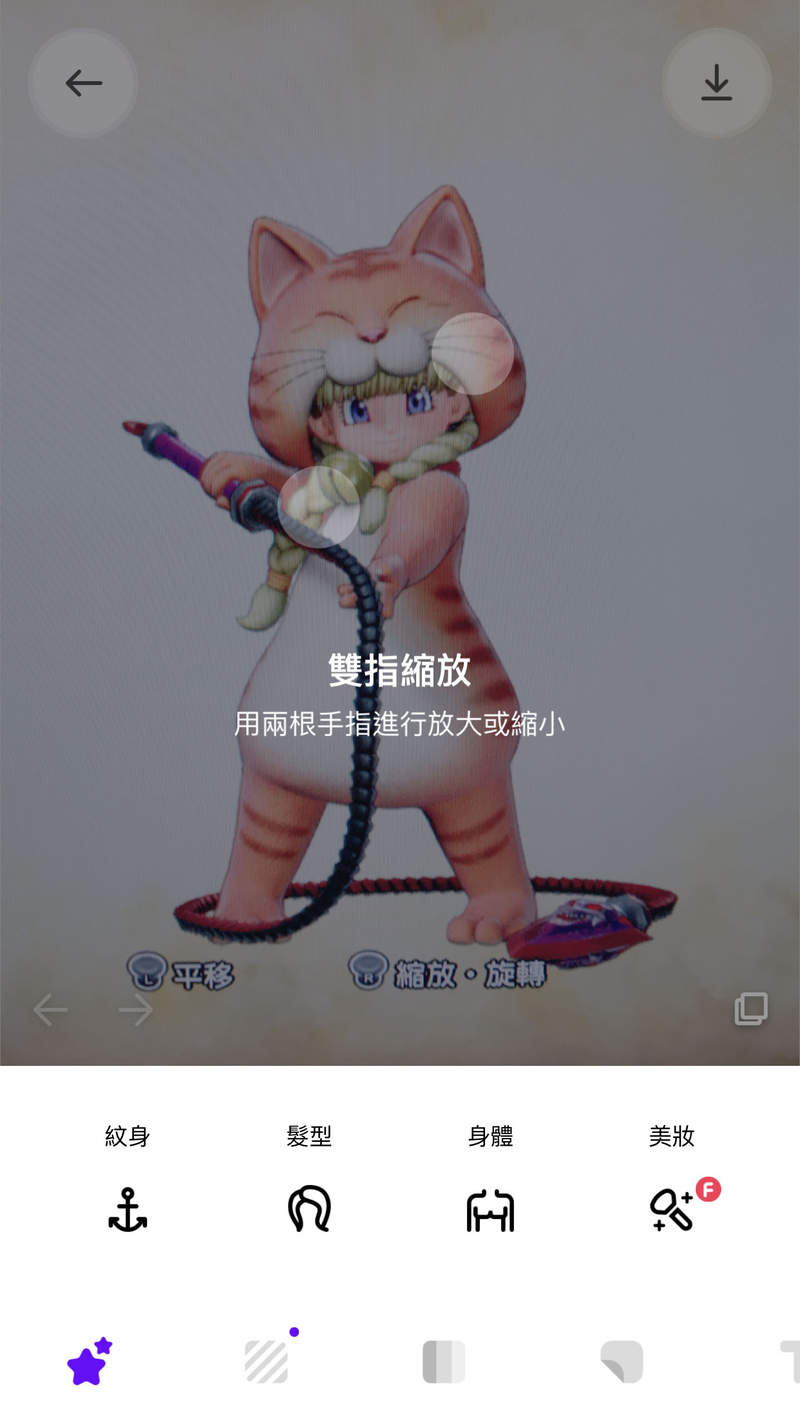Open the sticker tag tool
The height and width of the screenshot is (1422, 800).
623,1362
